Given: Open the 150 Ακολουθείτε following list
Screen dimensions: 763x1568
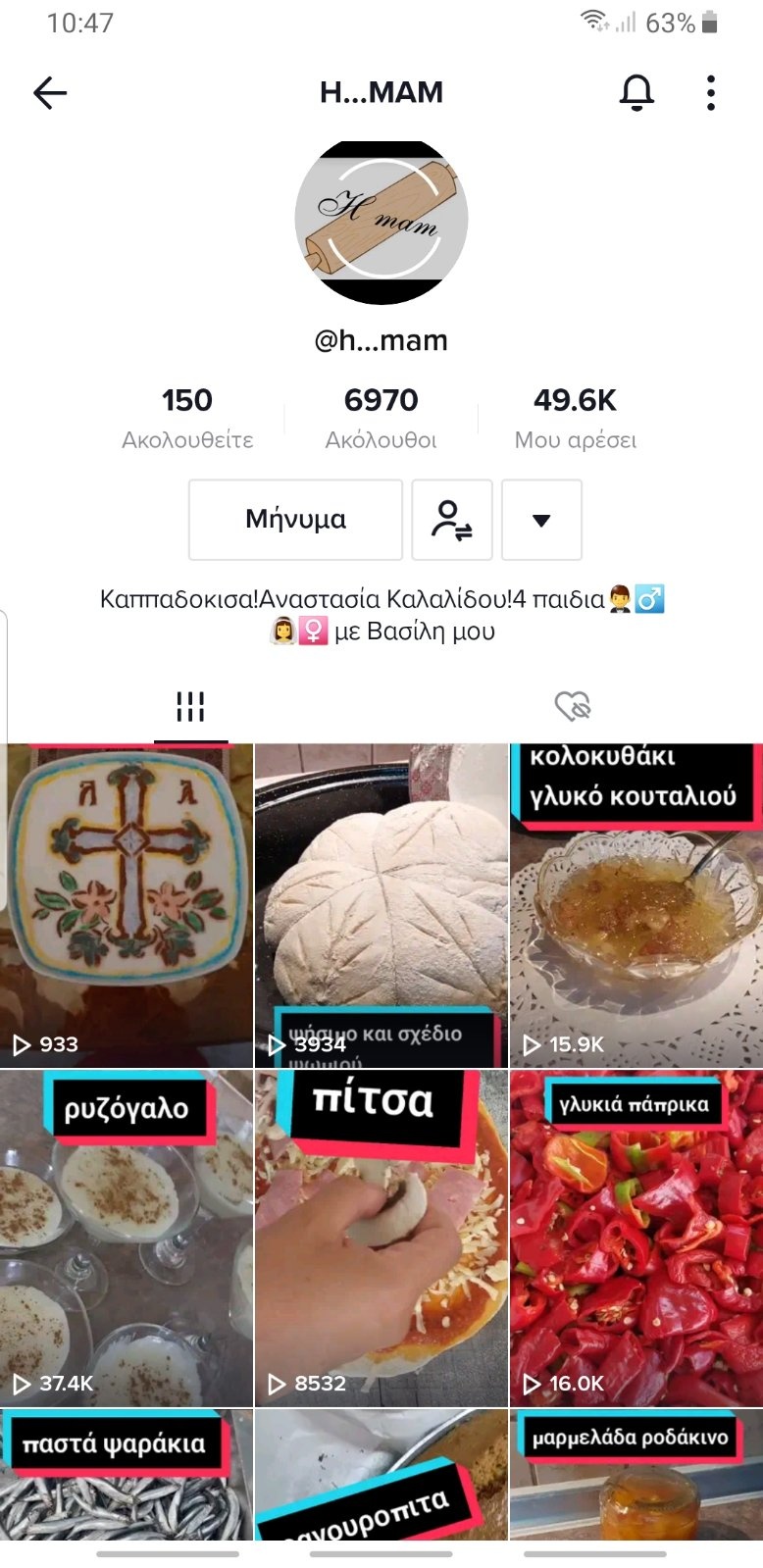Looking at the screenshot, I should [187, 418].
